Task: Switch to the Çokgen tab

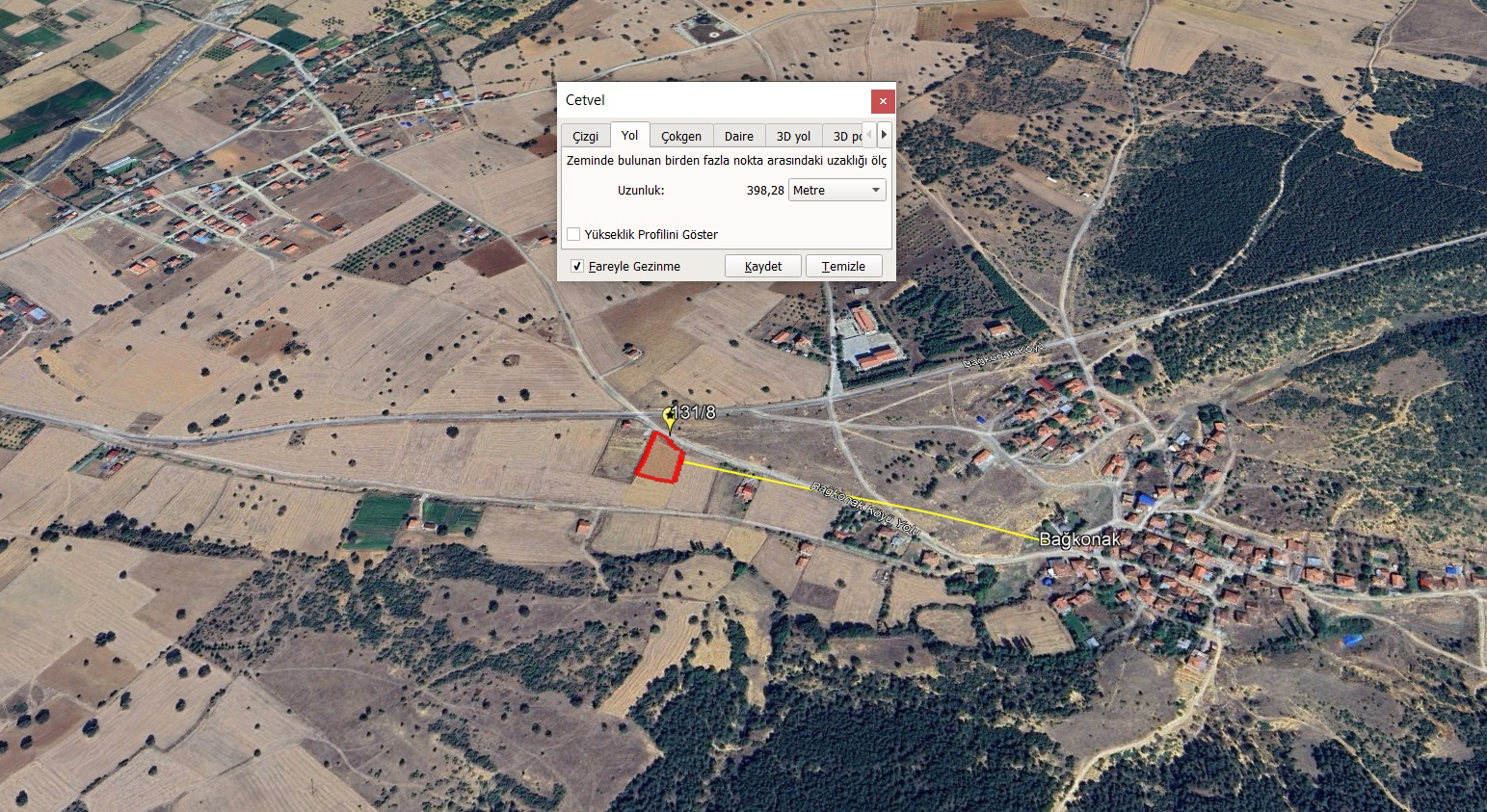Action: (681, 136)
